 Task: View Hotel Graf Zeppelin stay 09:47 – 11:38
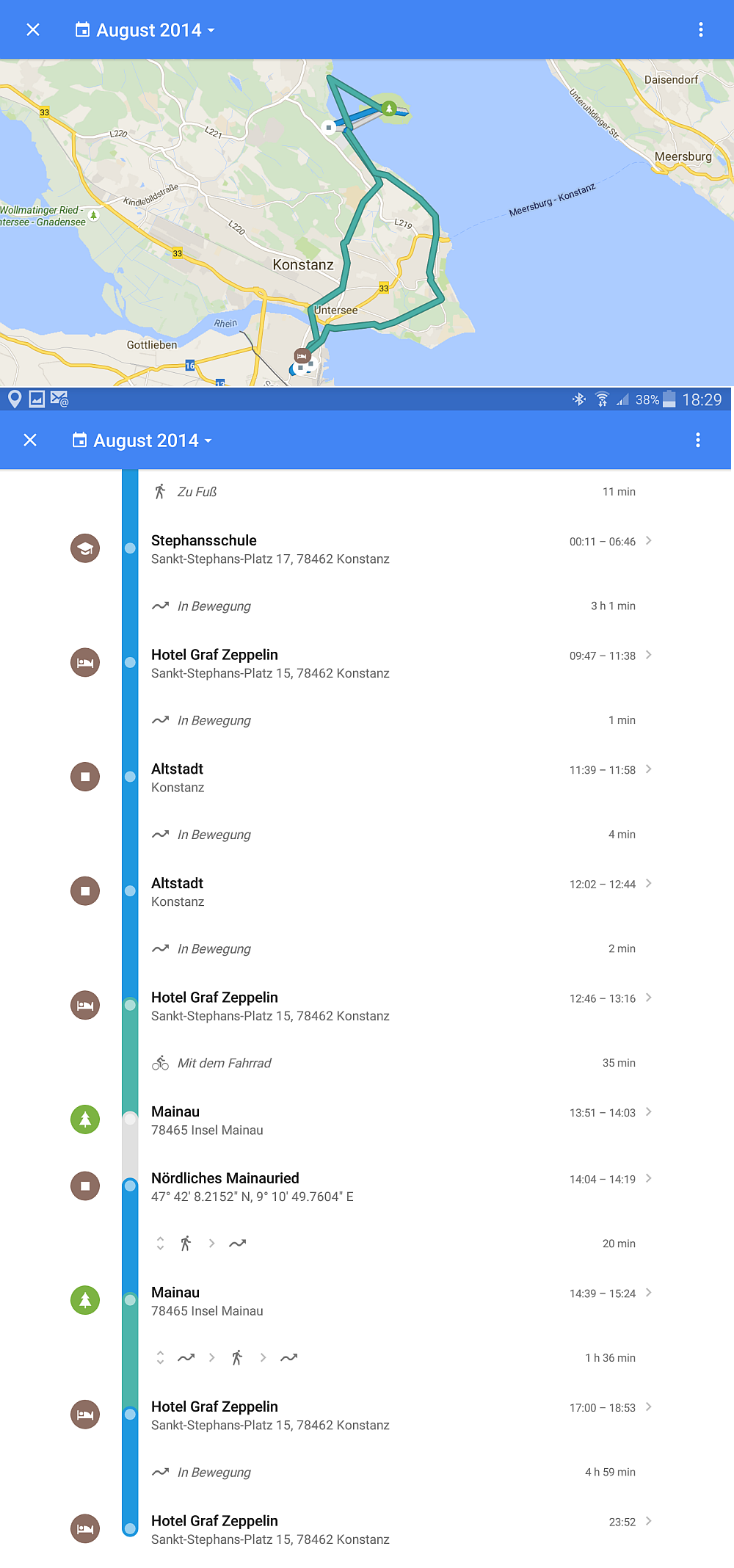[396, 664]
